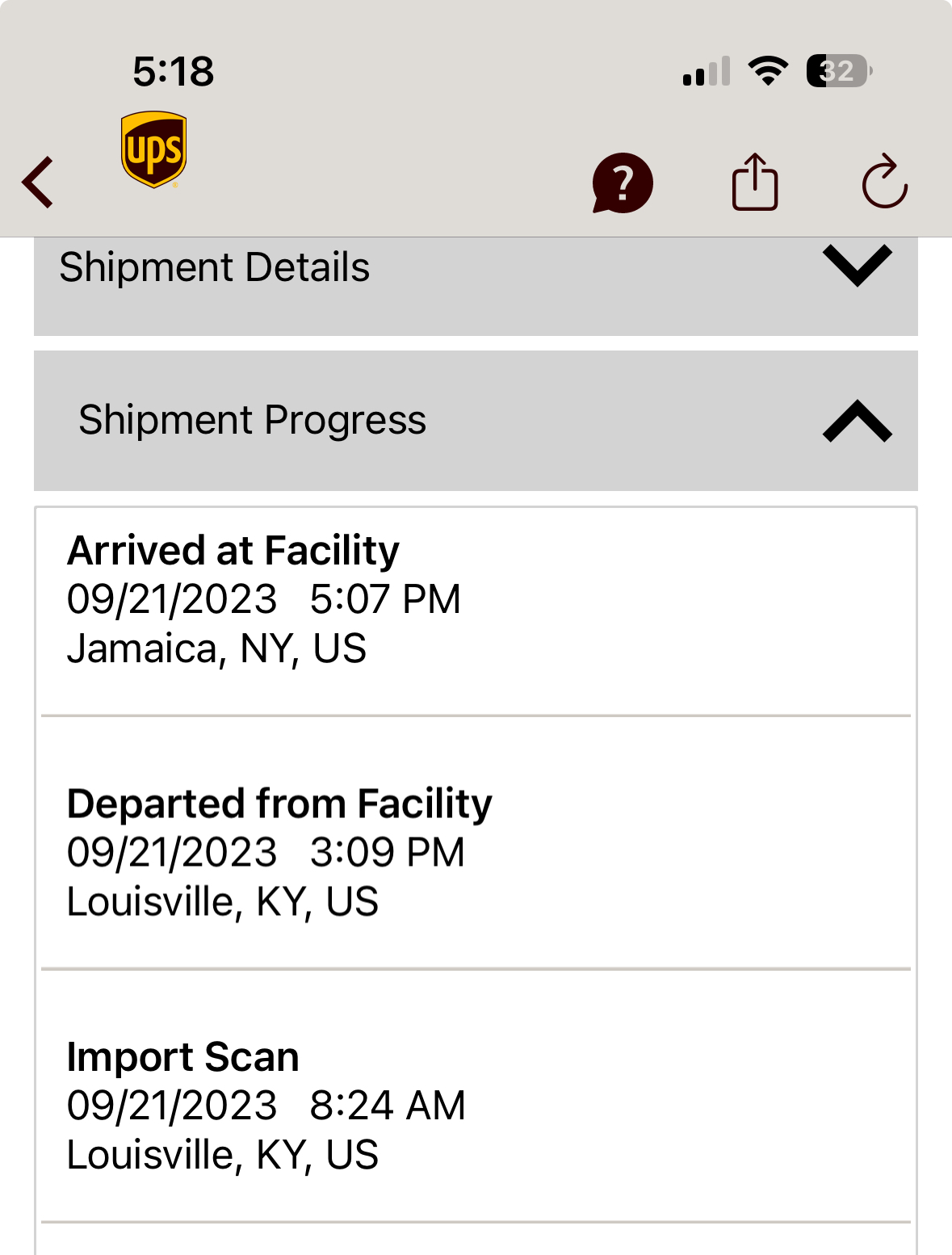
Task: Open the help chat icon
Action: point(622,183)
